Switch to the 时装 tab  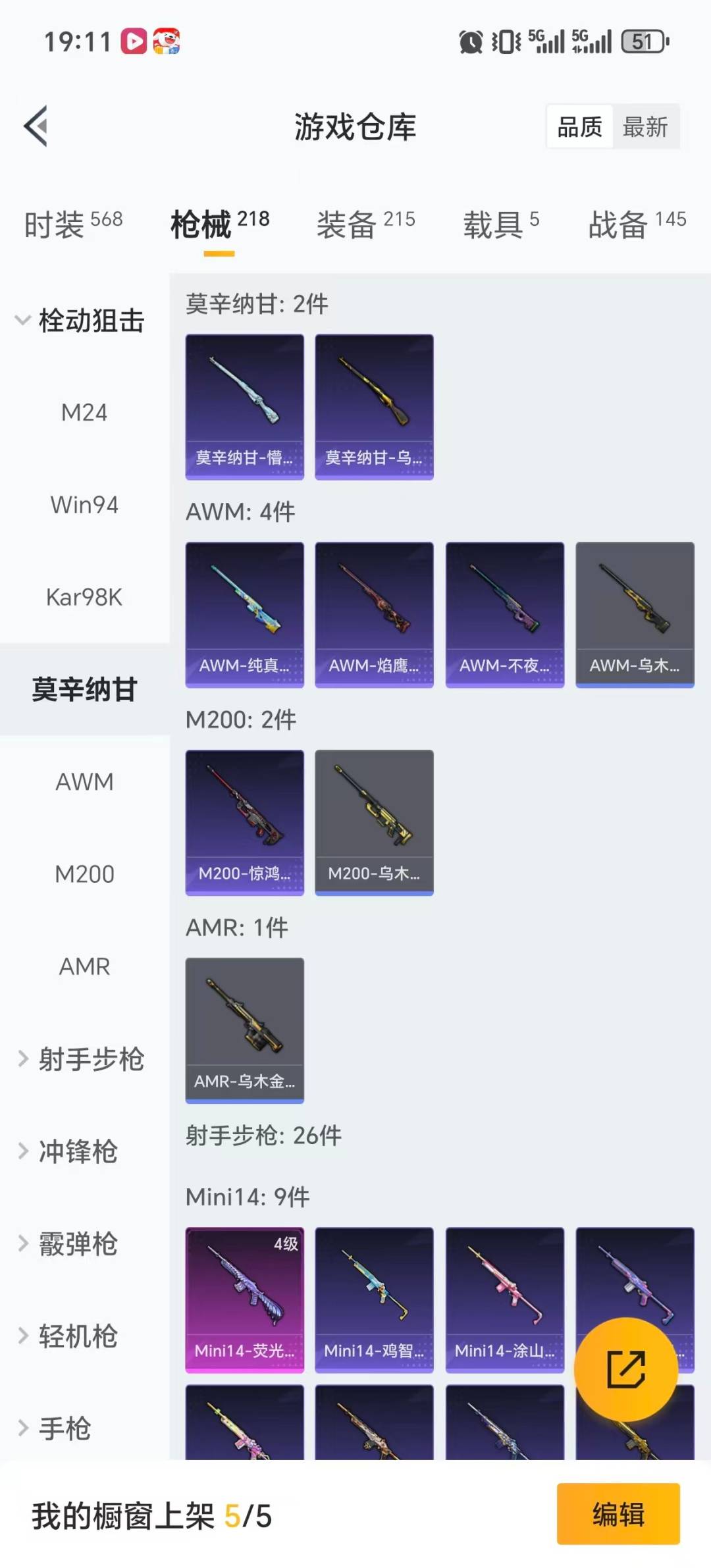click(73, 224)
